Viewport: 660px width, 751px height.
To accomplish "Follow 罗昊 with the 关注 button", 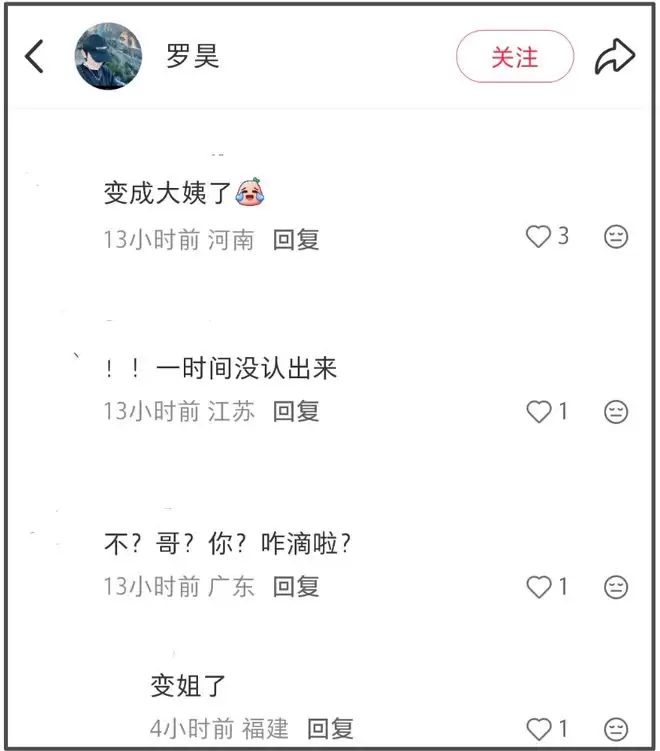I will coord(515,57).
